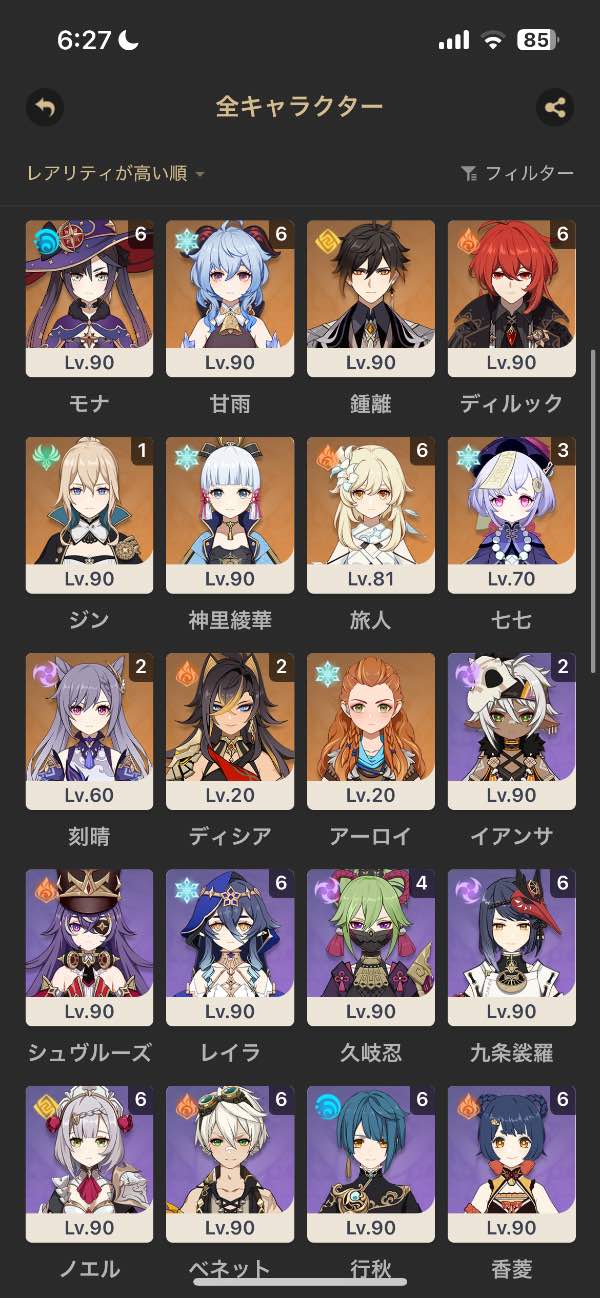Open character card ジン
The height and width of the screenshot is (1298, 600).
coord(89,514)
